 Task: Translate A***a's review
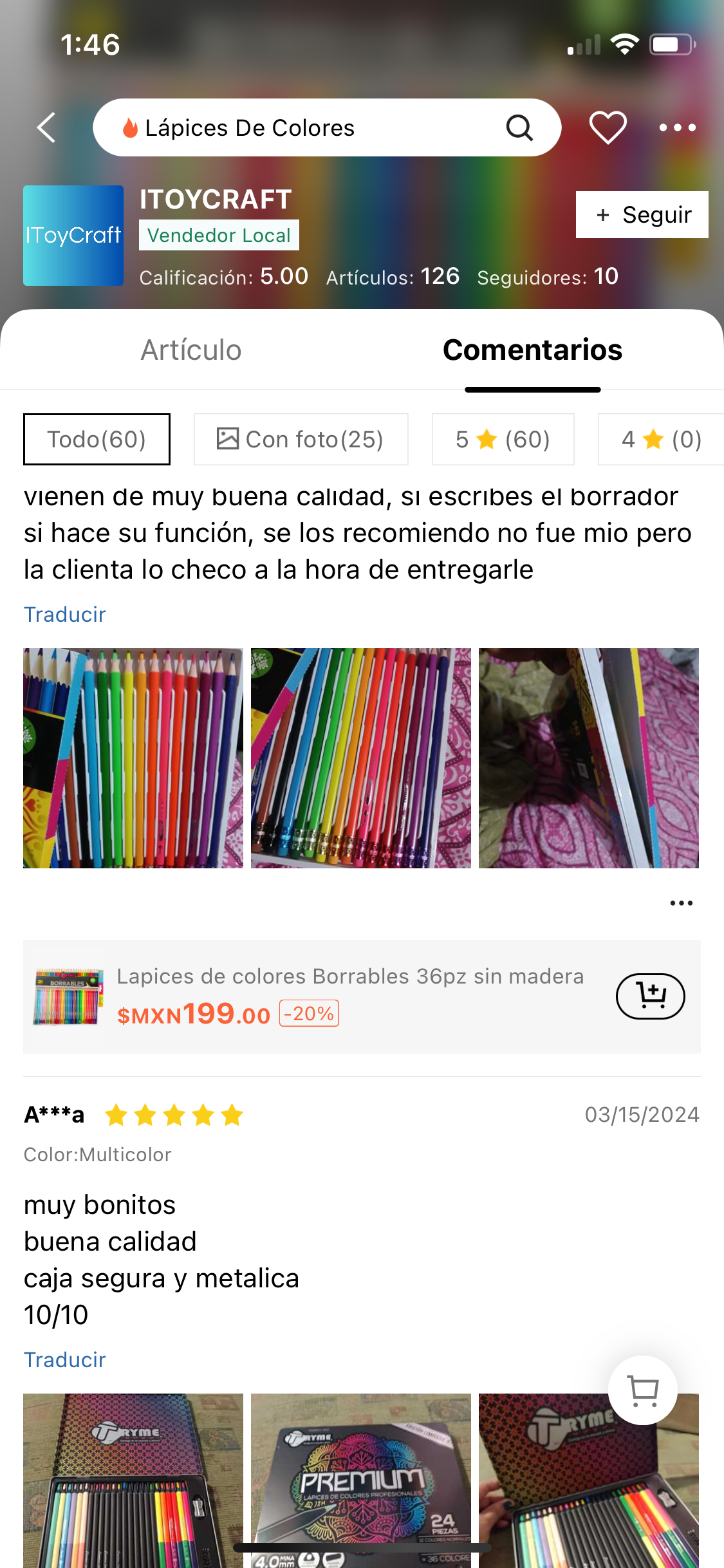[64, 1359]
